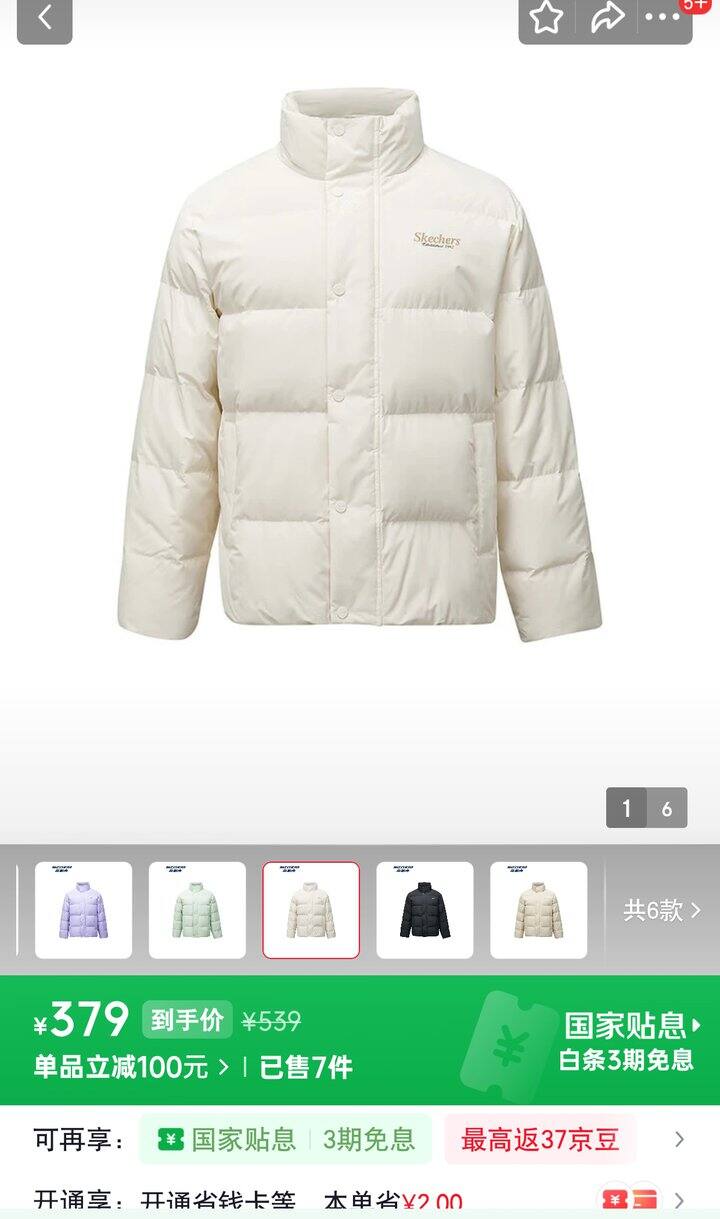Screen dimensions: 720x1219
Task: Select the purple jacket color variant
Action: pos(84,910)
